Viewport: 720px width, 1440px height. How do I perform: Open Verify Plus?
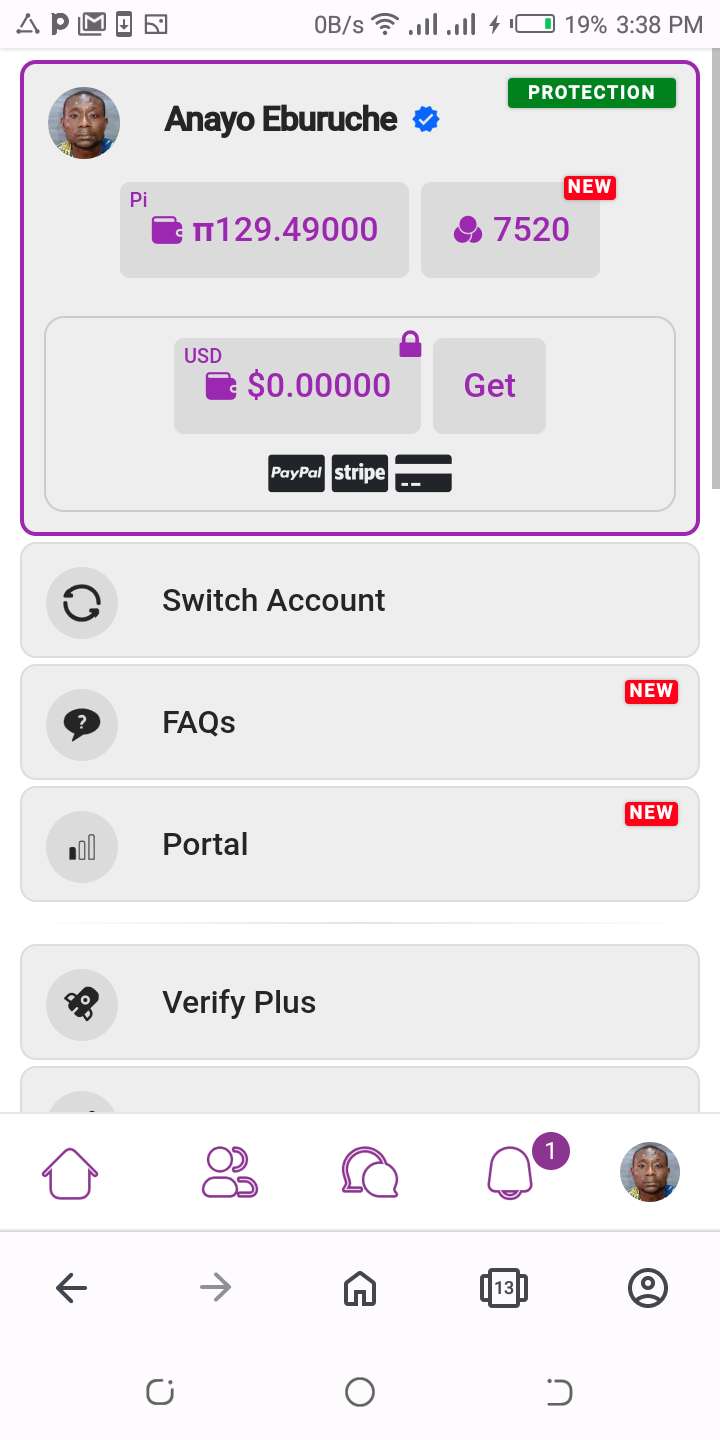[x=360, y=1002]
